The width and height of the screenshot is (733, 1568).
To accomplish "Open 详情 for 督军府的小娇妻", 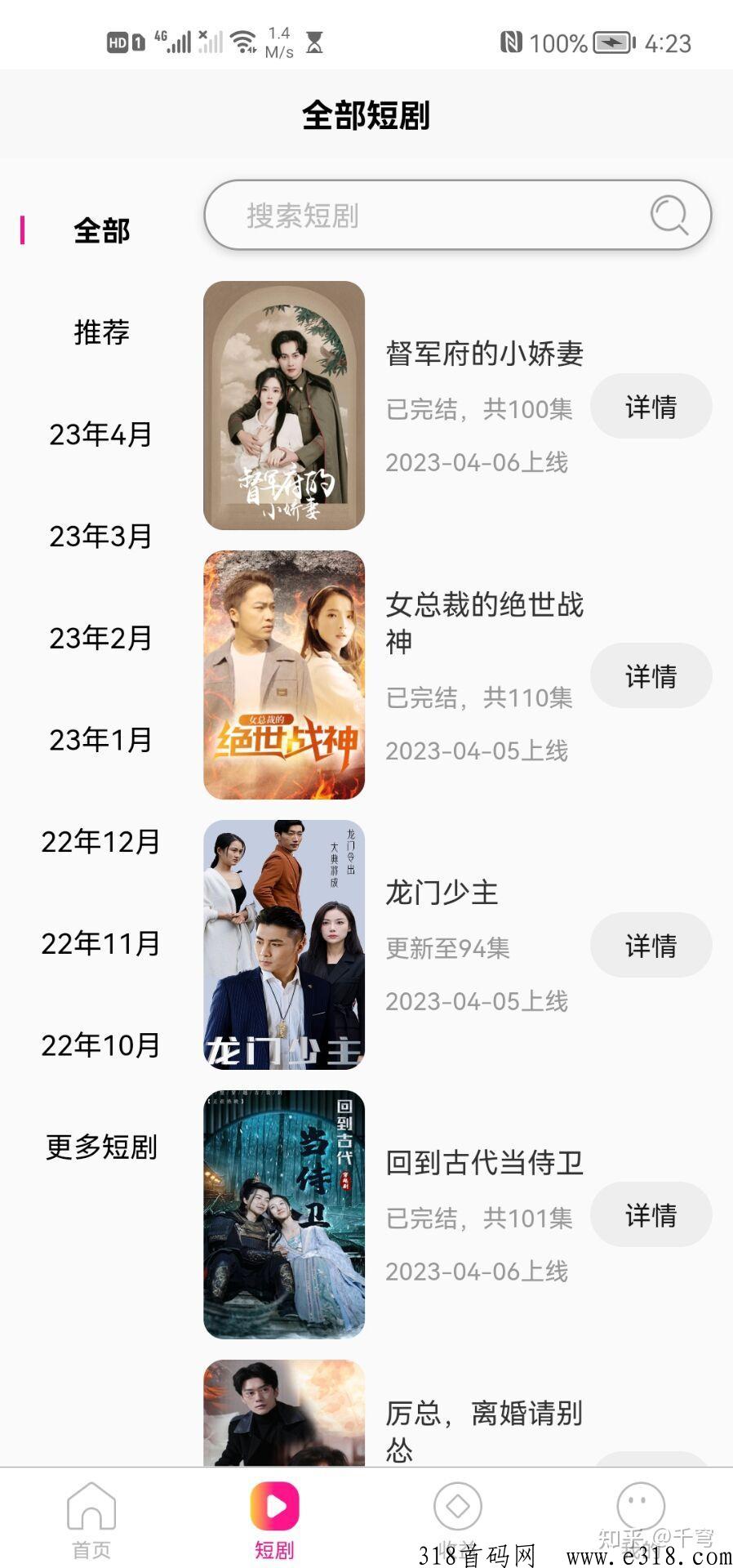I will [651, 406].
